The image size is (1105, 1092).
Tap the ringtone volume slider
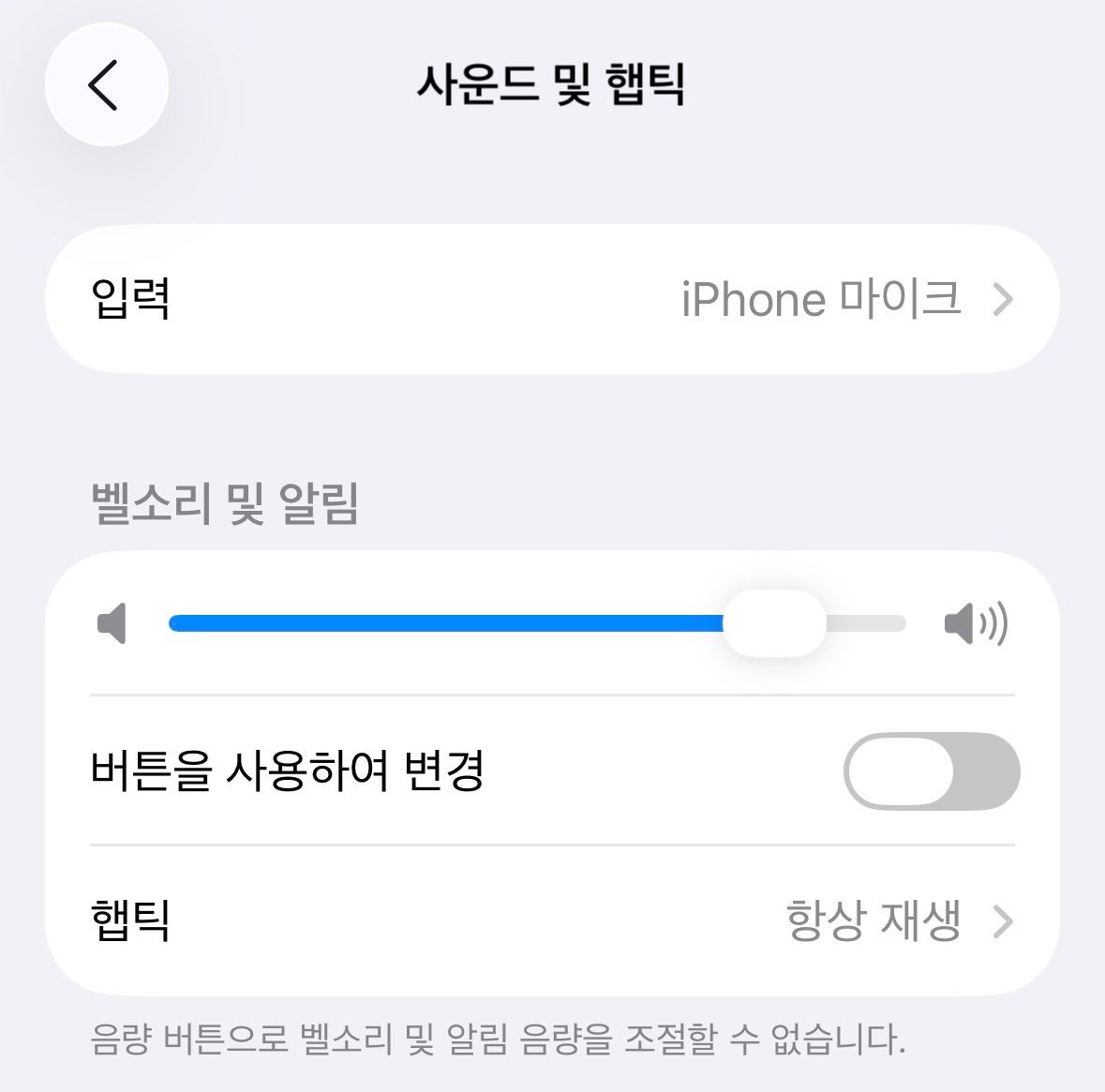pyautogui.click(x=537, y=623)
